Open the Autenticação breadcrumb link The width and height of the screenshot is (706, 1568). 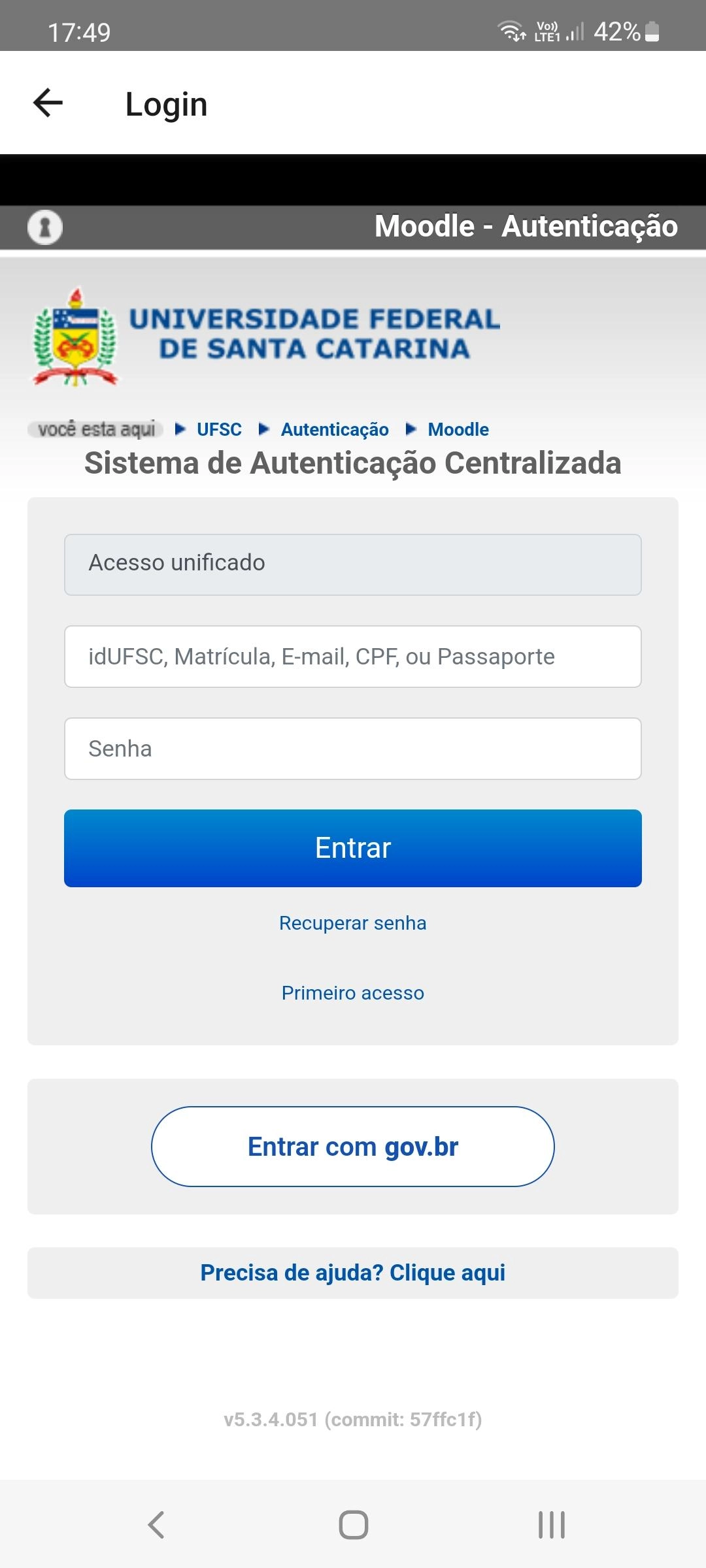click(x=335, y=429)
